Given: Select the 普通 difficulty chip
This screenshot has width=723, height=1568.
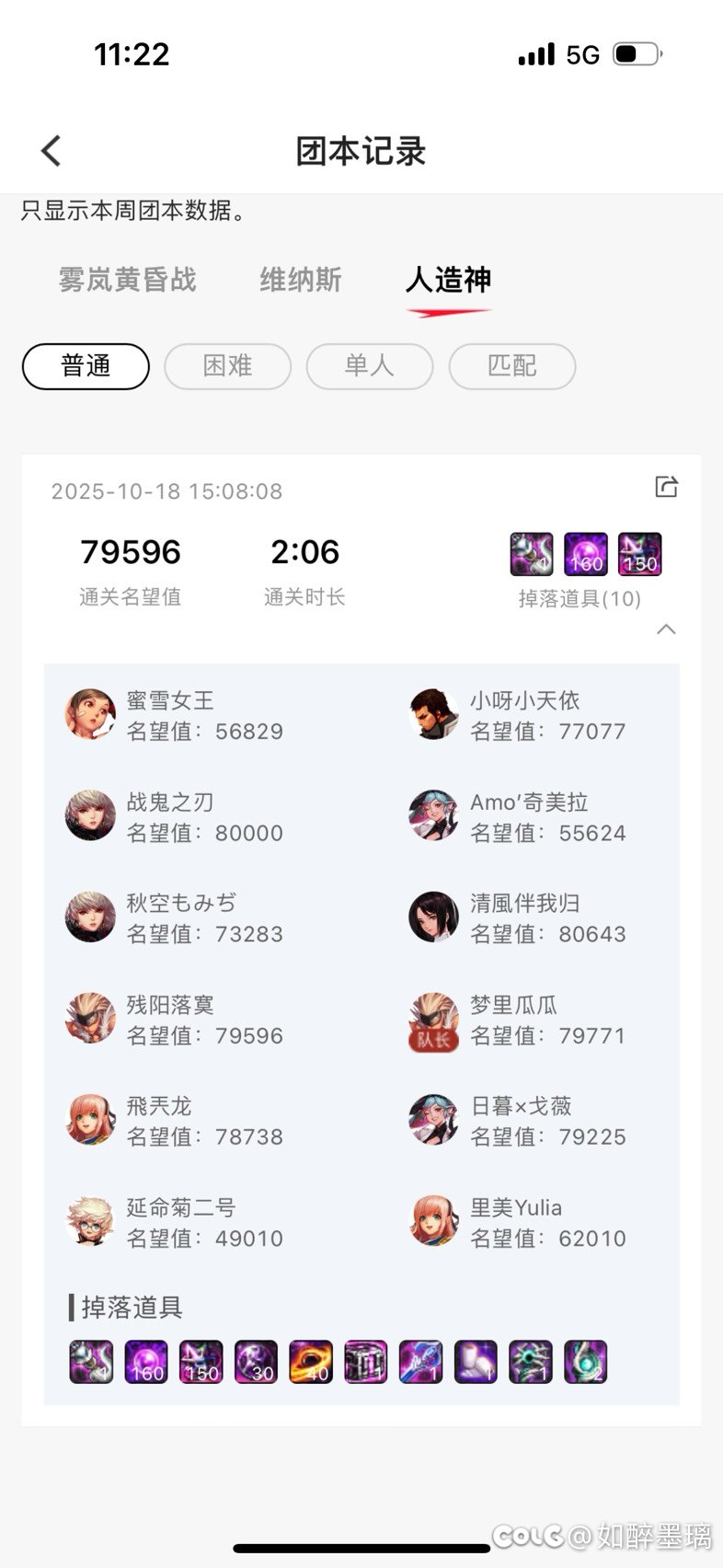Looking at the screenshot, I should click(86, 366).
